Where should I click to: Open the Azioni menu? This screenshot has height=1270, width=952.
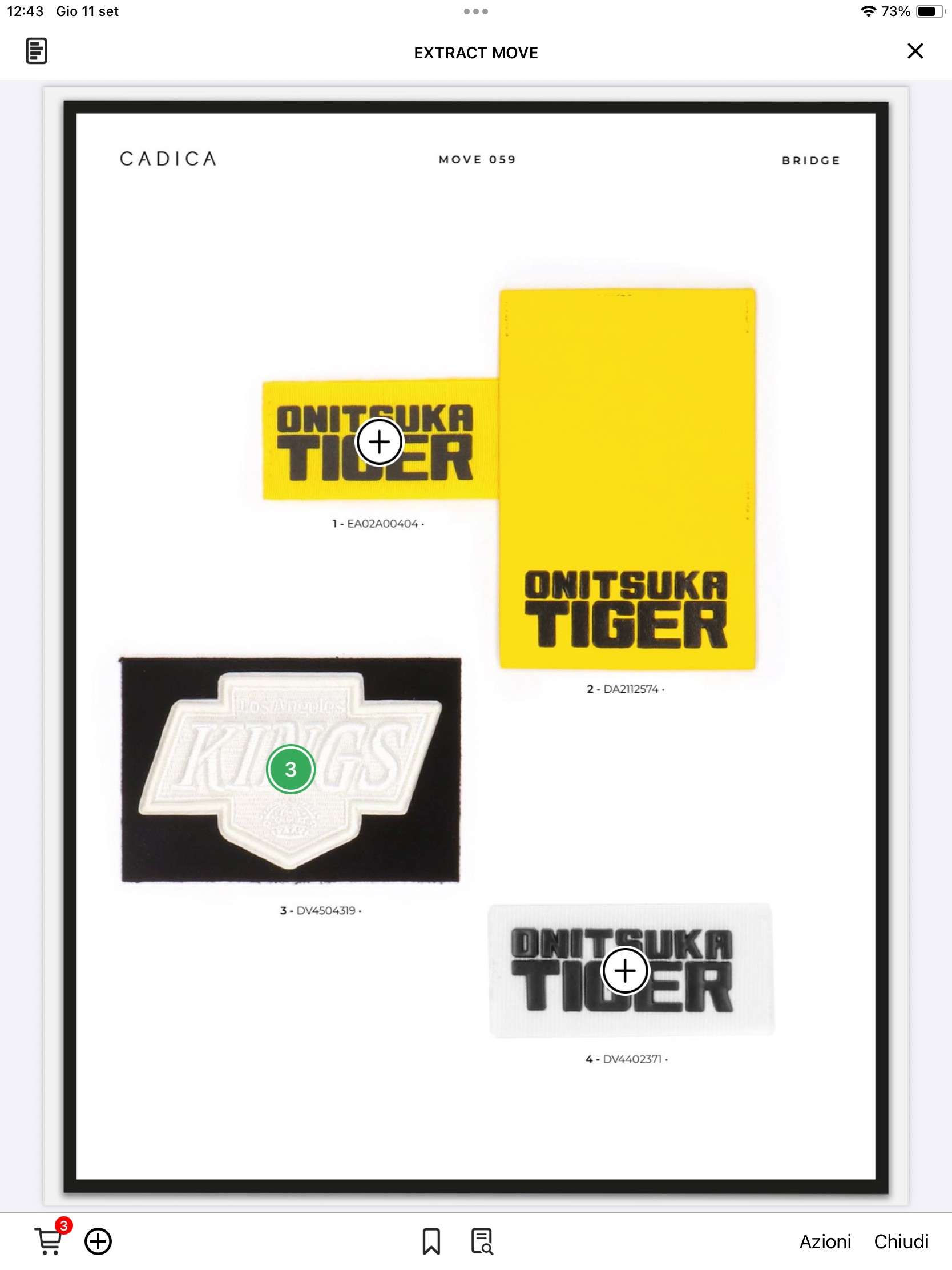pos(825,1241)
